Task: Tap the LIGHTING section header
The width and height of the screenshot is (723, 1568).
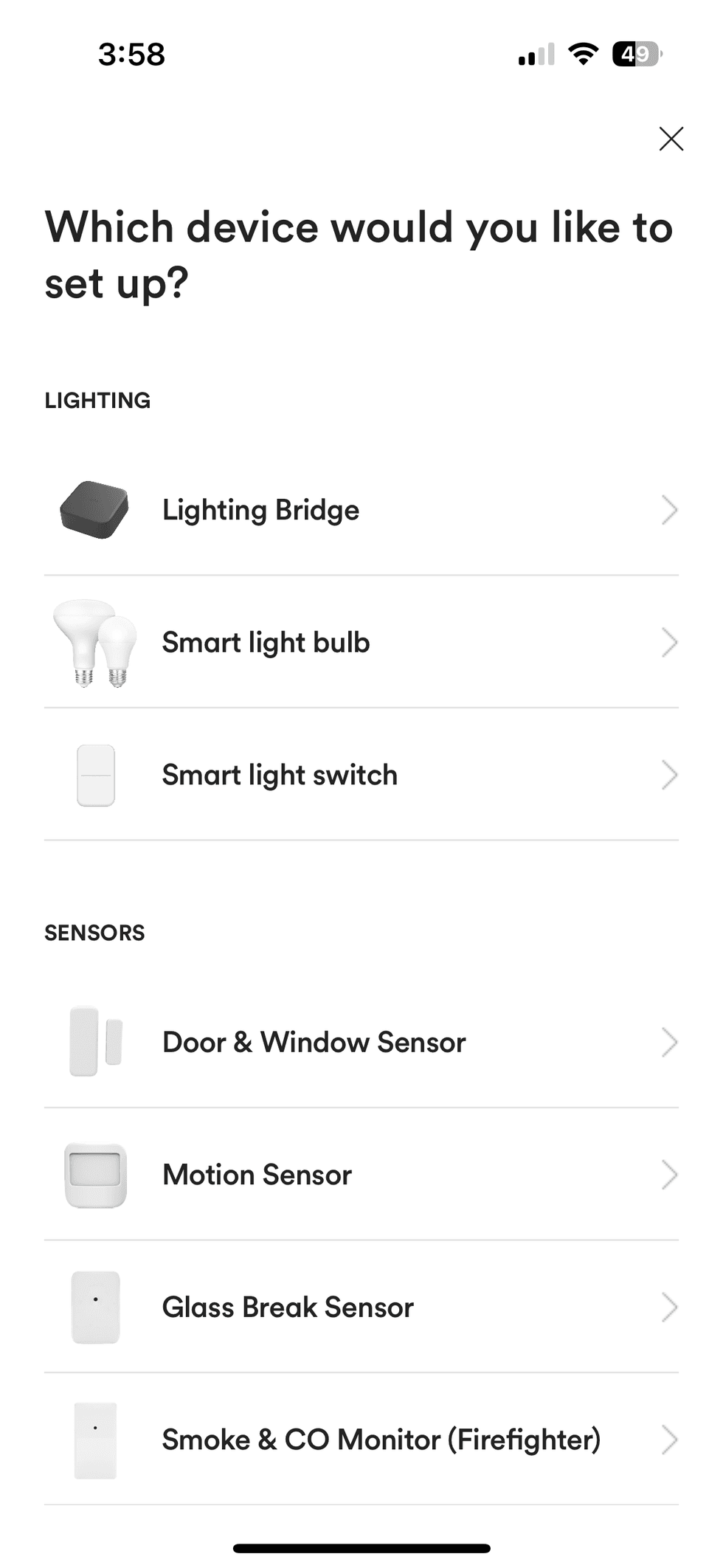Action: pyautogui.click(x=97, y=400)
